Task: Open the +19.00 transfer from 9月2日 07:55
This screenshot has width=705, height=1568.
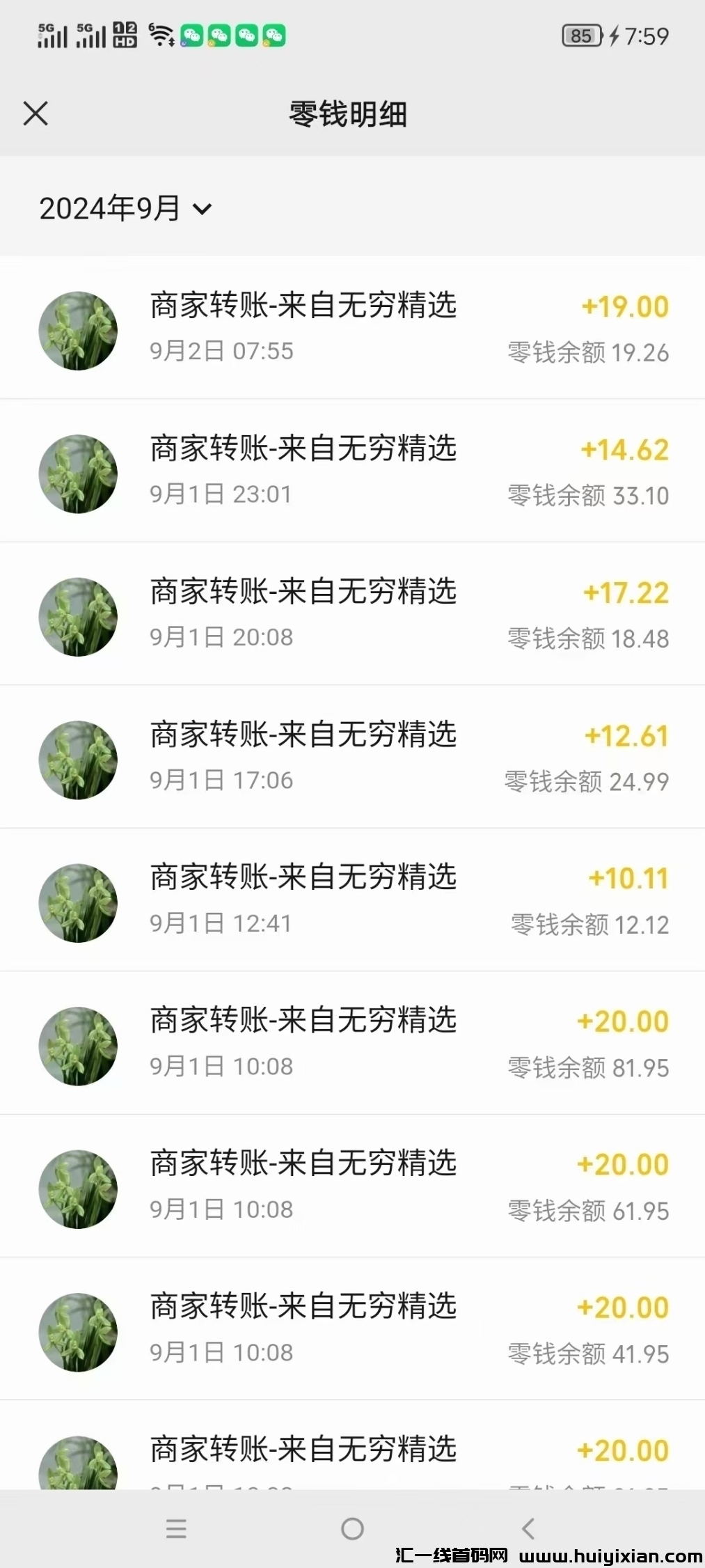Action: pos(352,328)
